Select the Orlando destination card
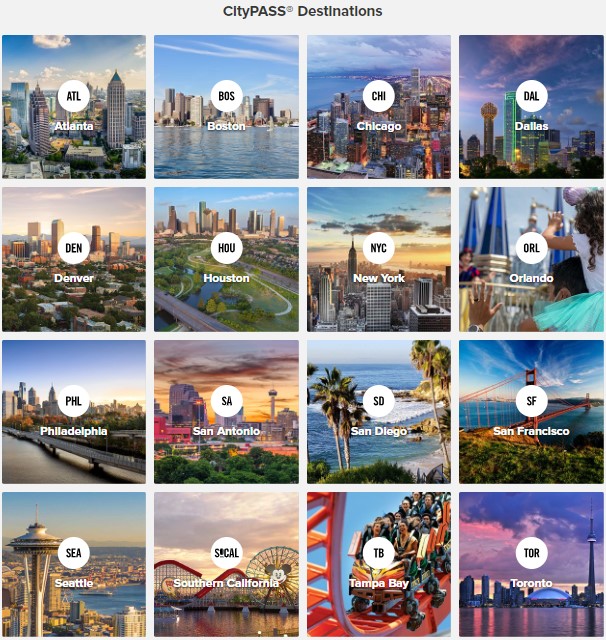The width and height of the screenshot is (606, 640). point(531,259)
